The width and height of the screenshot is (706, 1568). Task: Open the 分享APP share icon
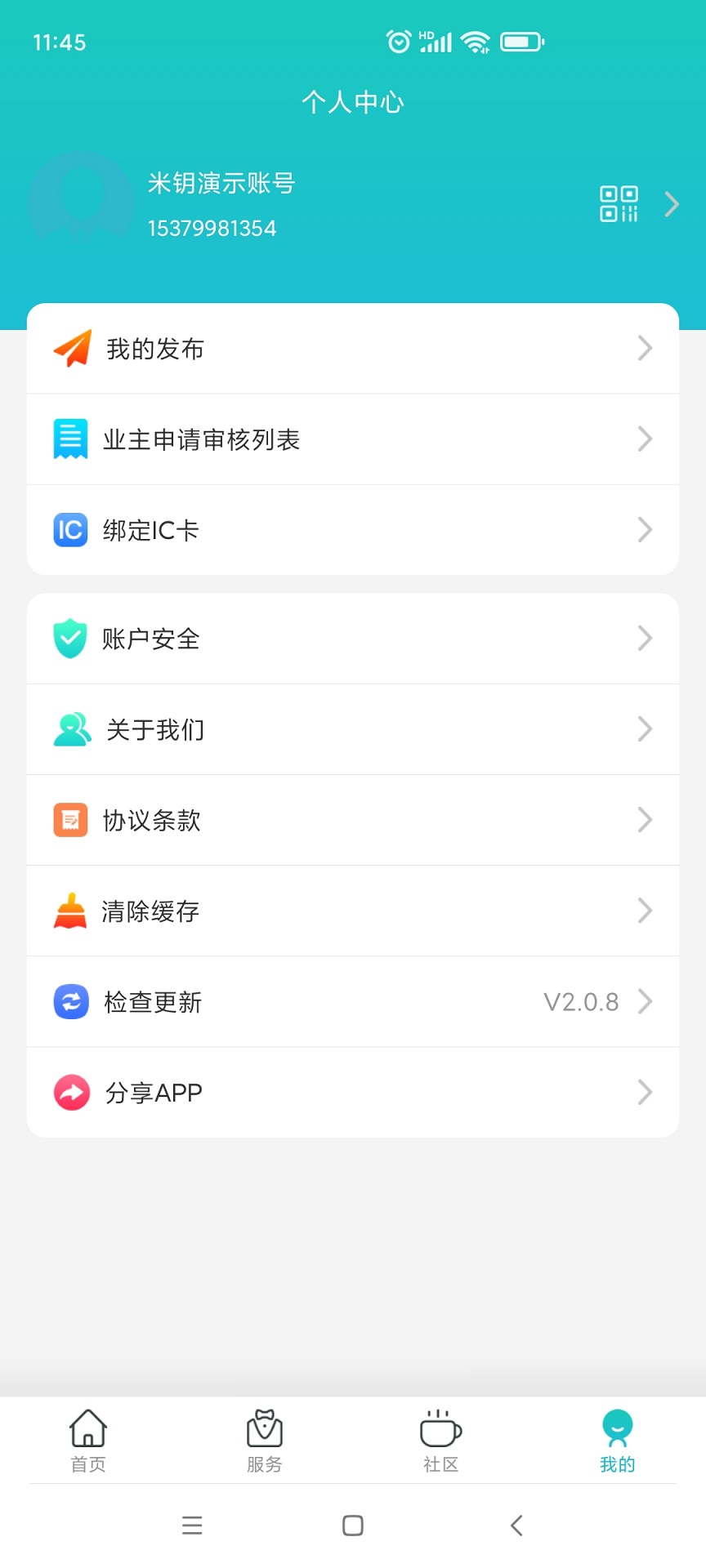point(71,1093)
